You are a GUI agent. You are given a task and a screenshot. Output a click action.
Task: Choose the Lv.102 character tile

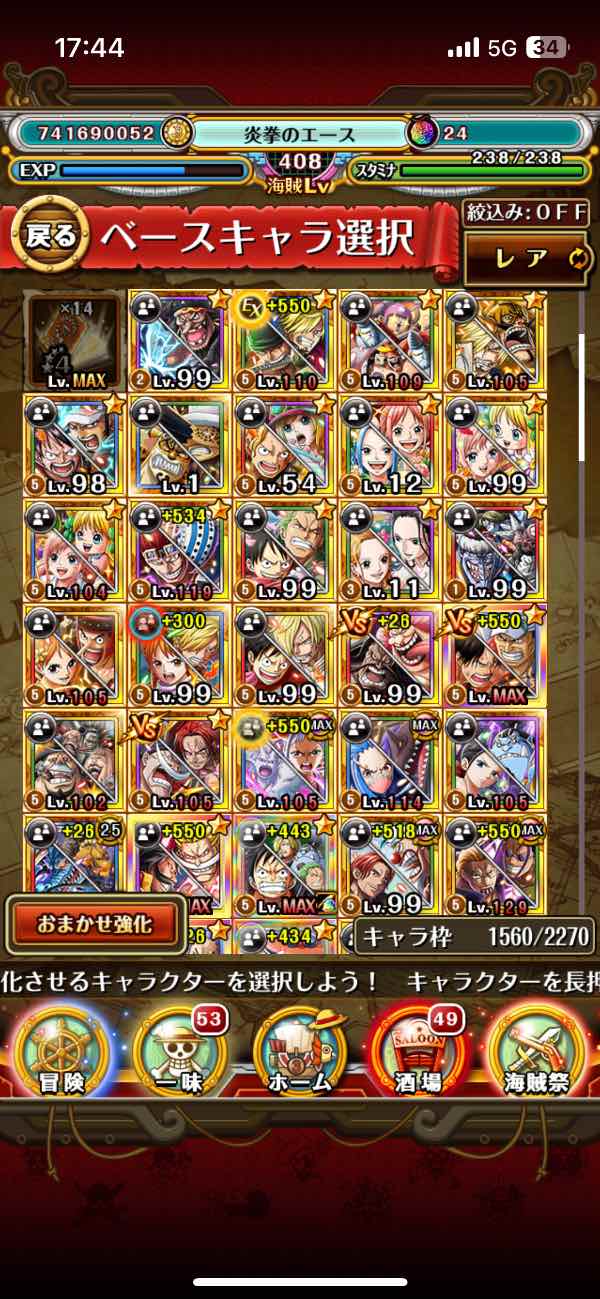point(75,760)
